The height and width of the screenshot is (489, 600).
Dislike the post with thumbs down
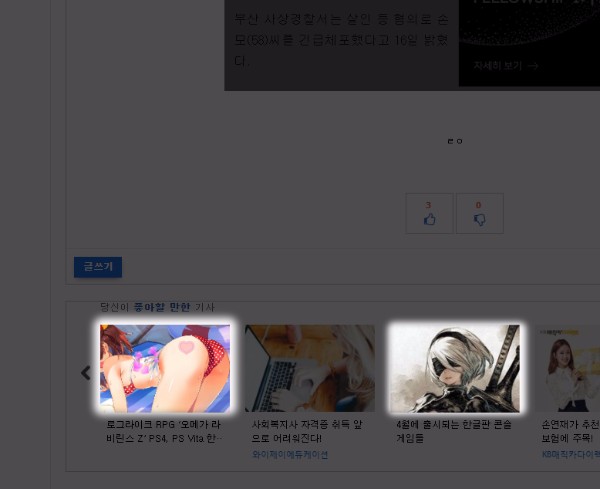pos(479,214)
